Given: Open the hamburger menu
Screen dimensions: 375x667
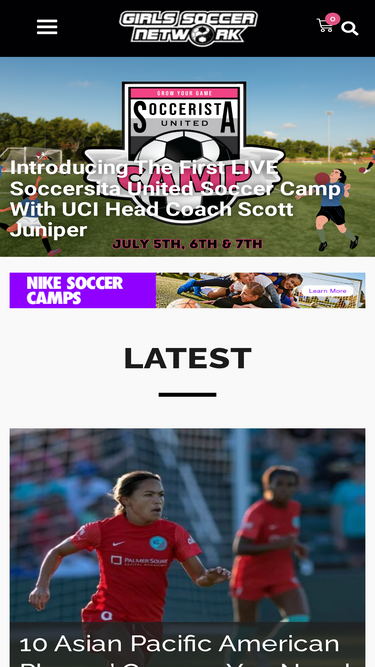Looking at the screenshot, I should (47, 27).
